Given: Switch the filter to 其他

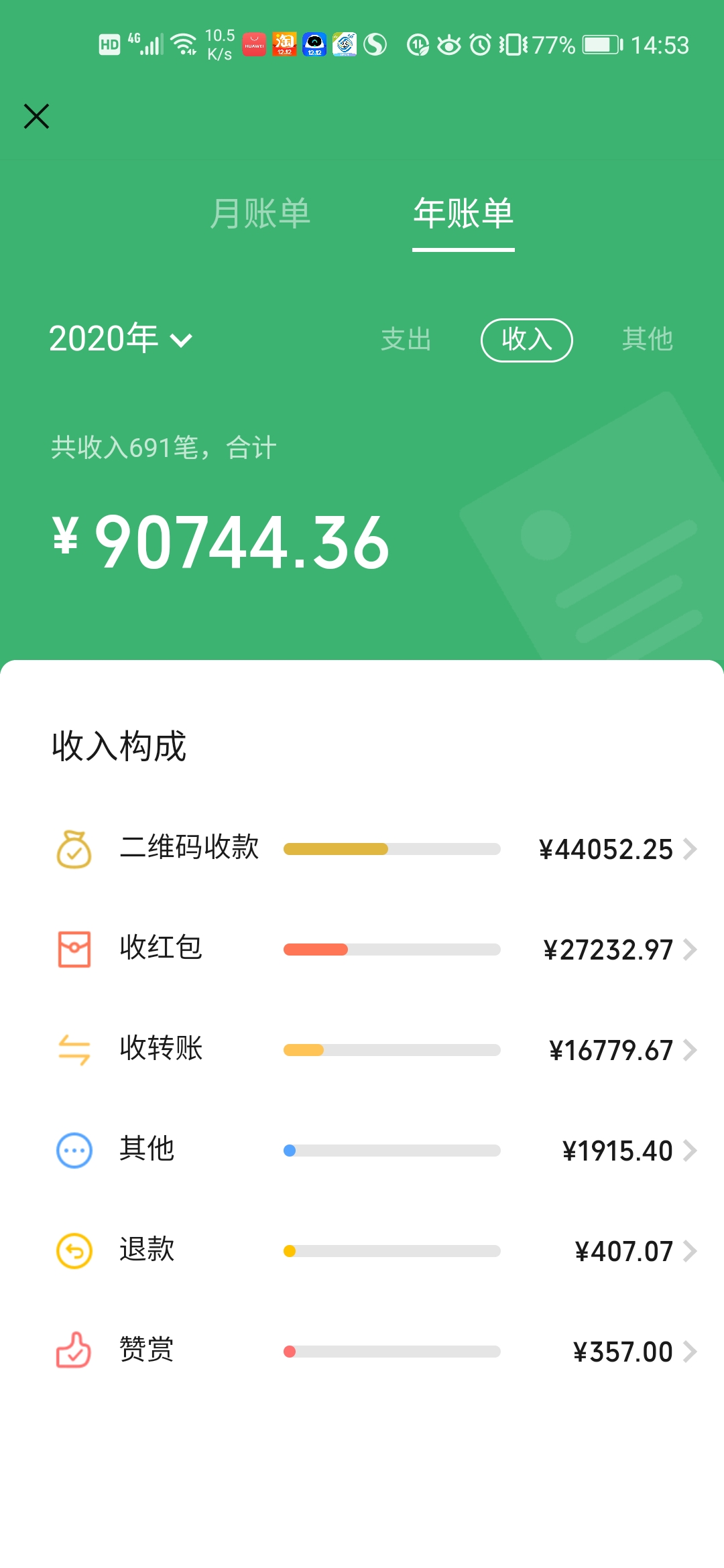Looking at the screenshot, I should click(648, 340).
